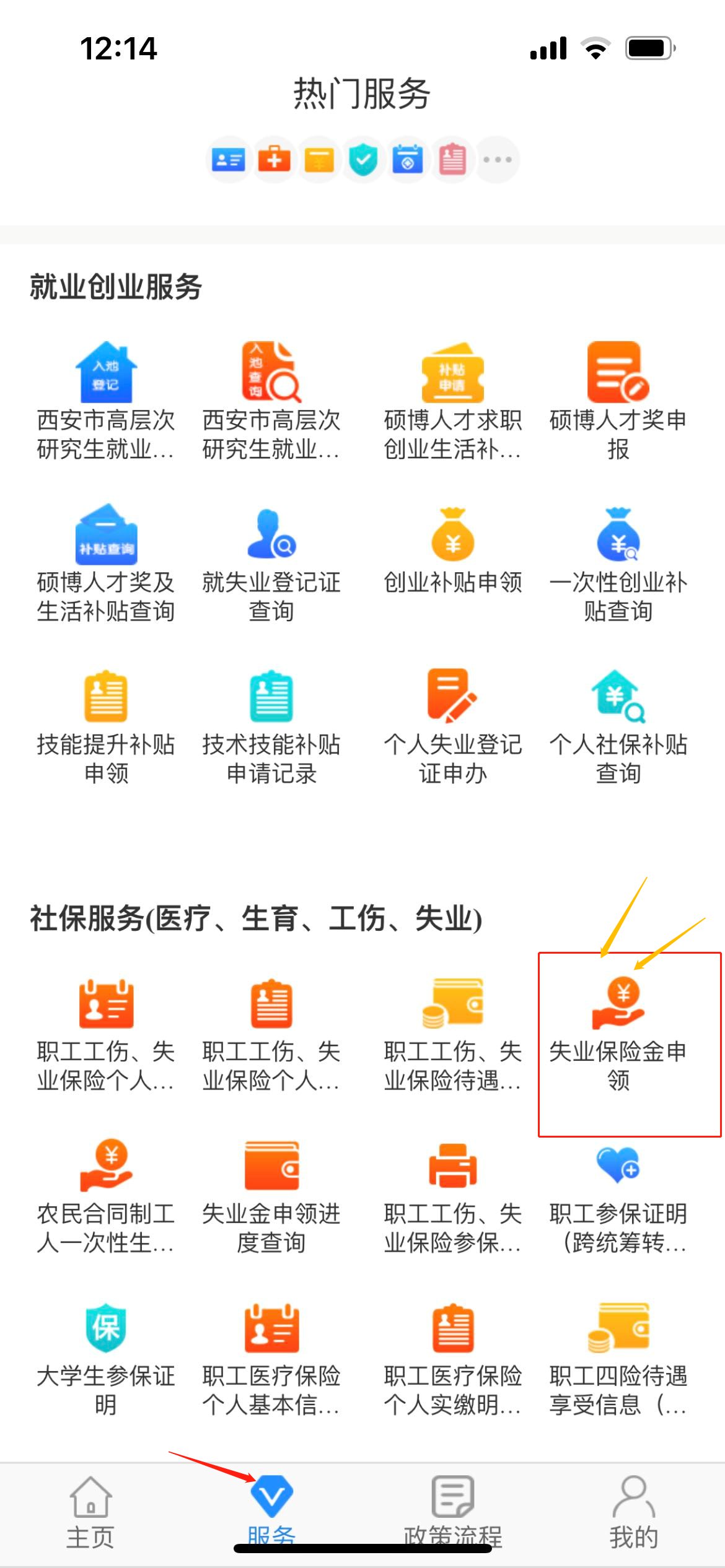
Task: Open 个人社保补贴查询
Action: click(x=618, y=725)
